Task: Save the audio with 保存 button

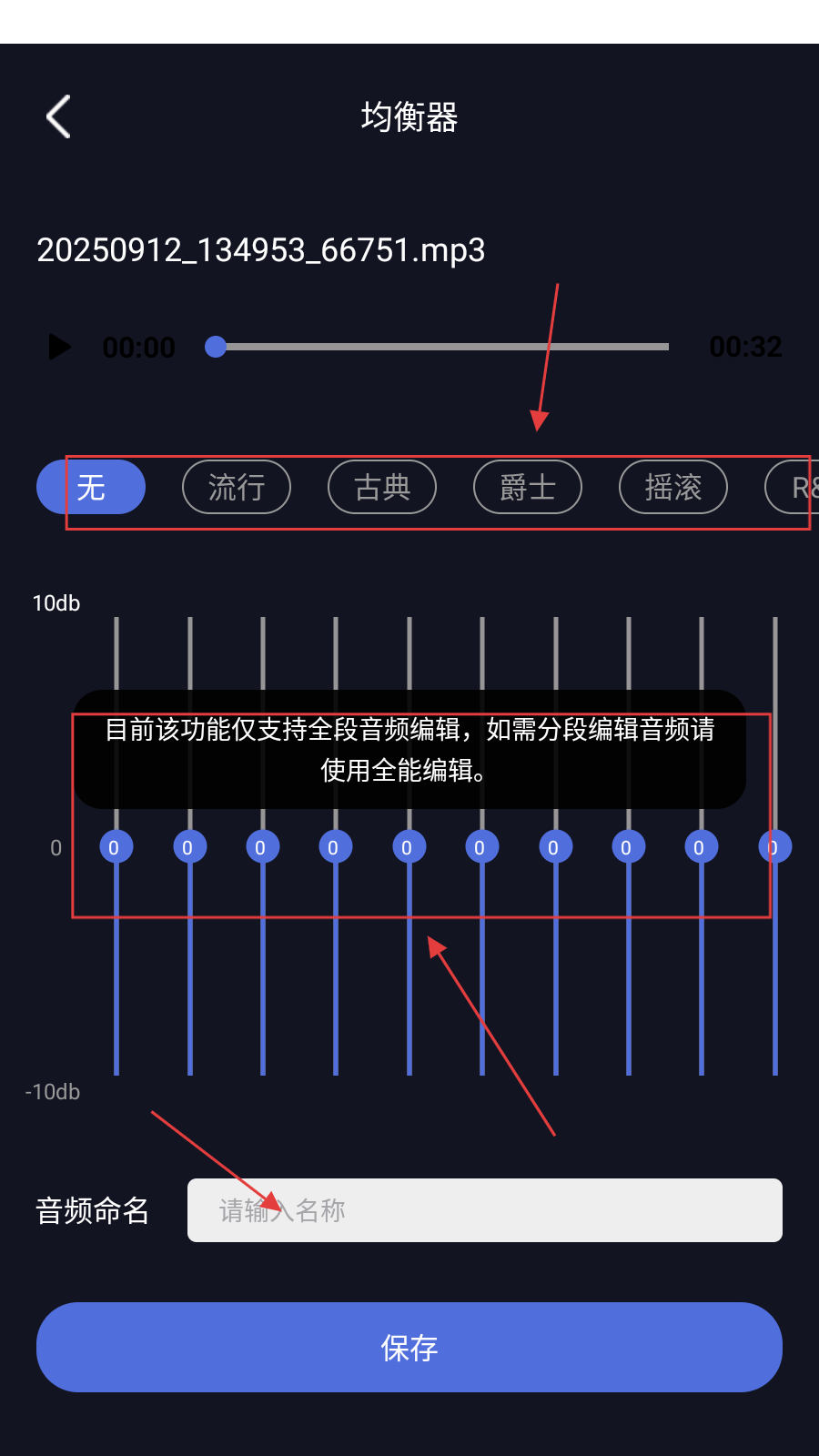Action: point(409,1348)
